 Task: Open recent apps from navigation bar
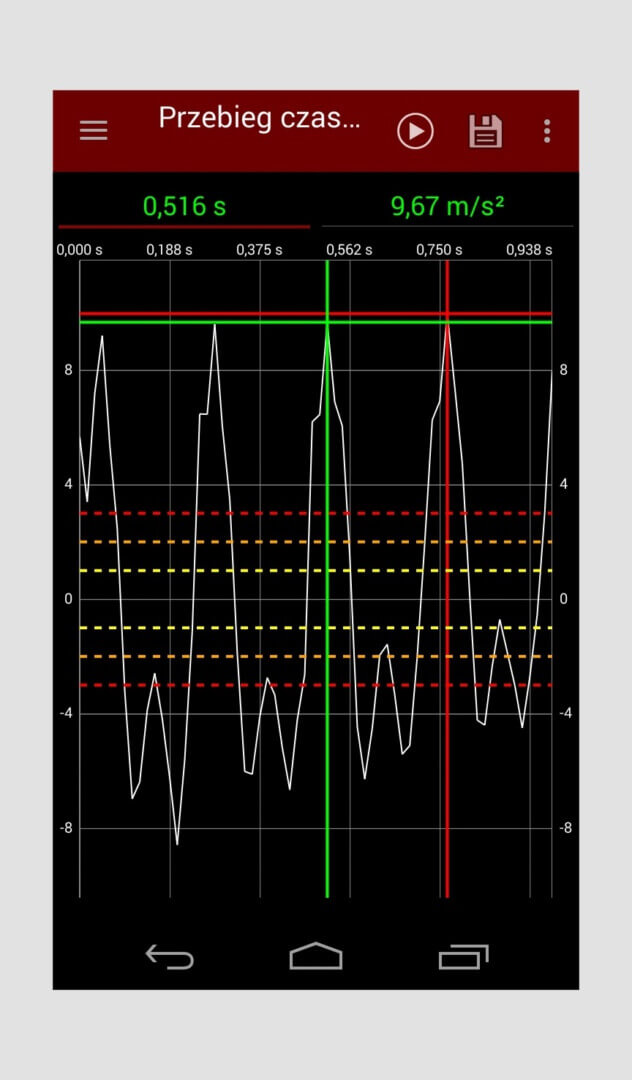tap(463, 957)
